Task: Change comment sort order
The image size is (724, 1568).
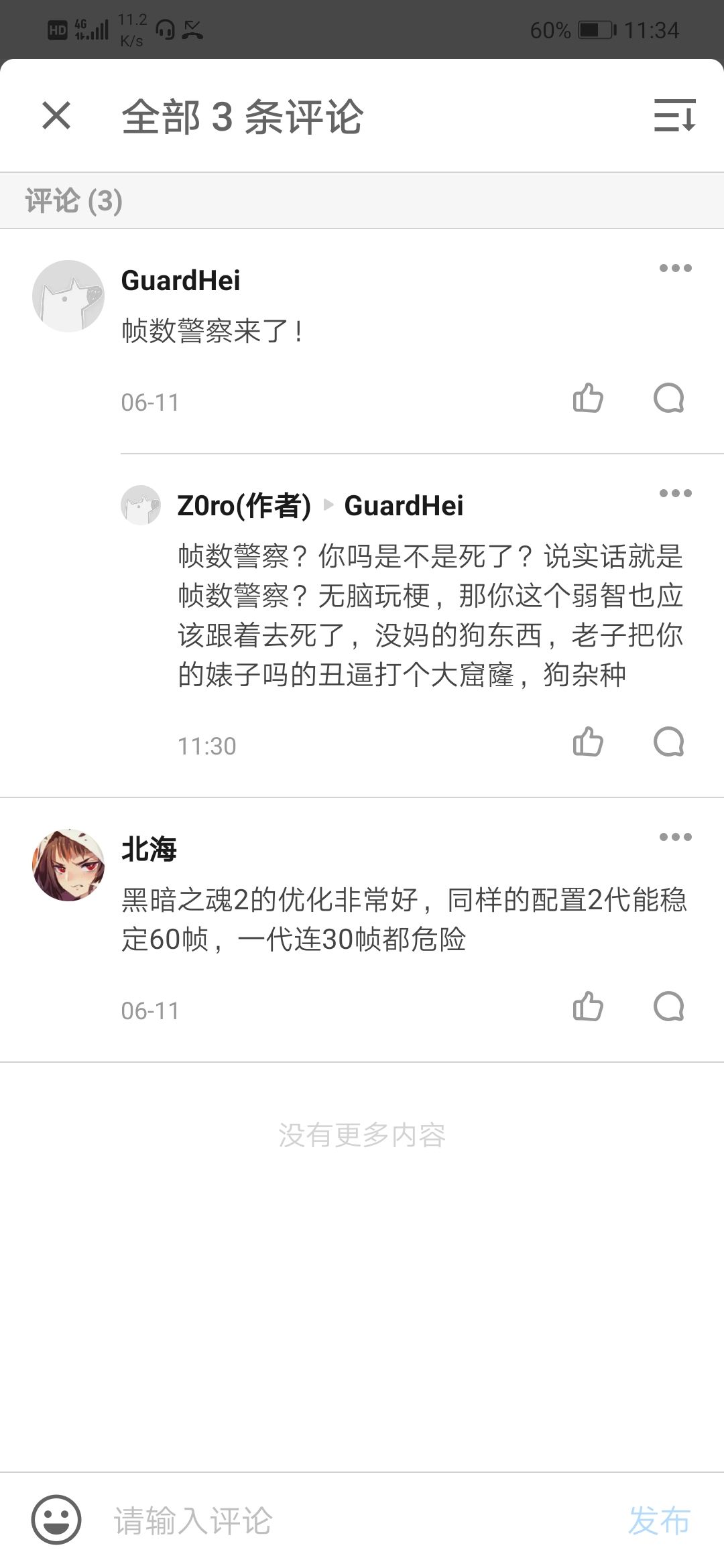Action: (674, 115)
